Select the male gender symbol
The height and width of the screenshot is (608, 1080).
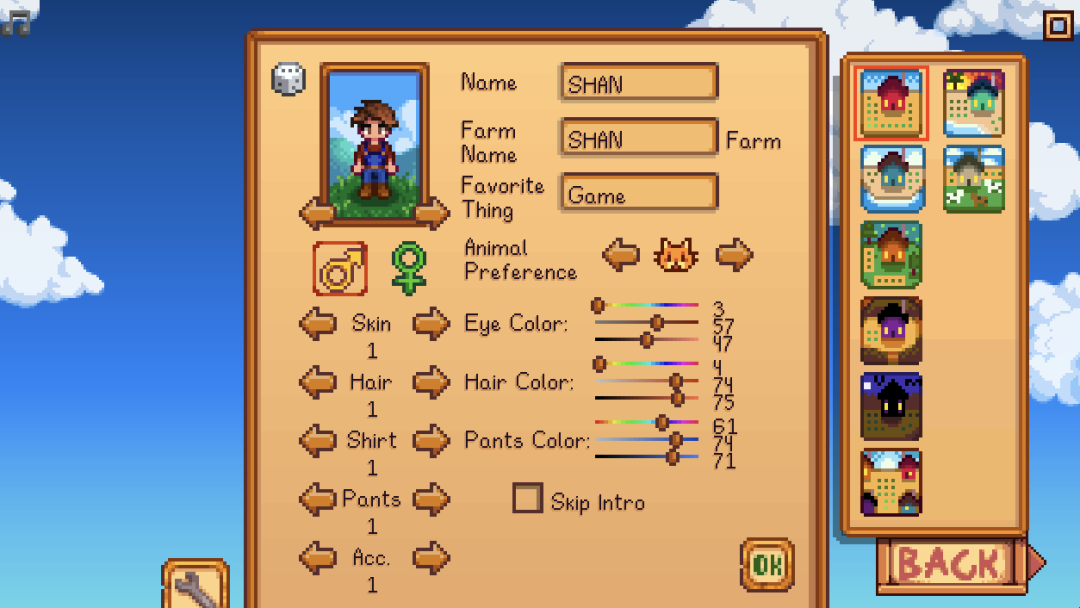point(340,268)
